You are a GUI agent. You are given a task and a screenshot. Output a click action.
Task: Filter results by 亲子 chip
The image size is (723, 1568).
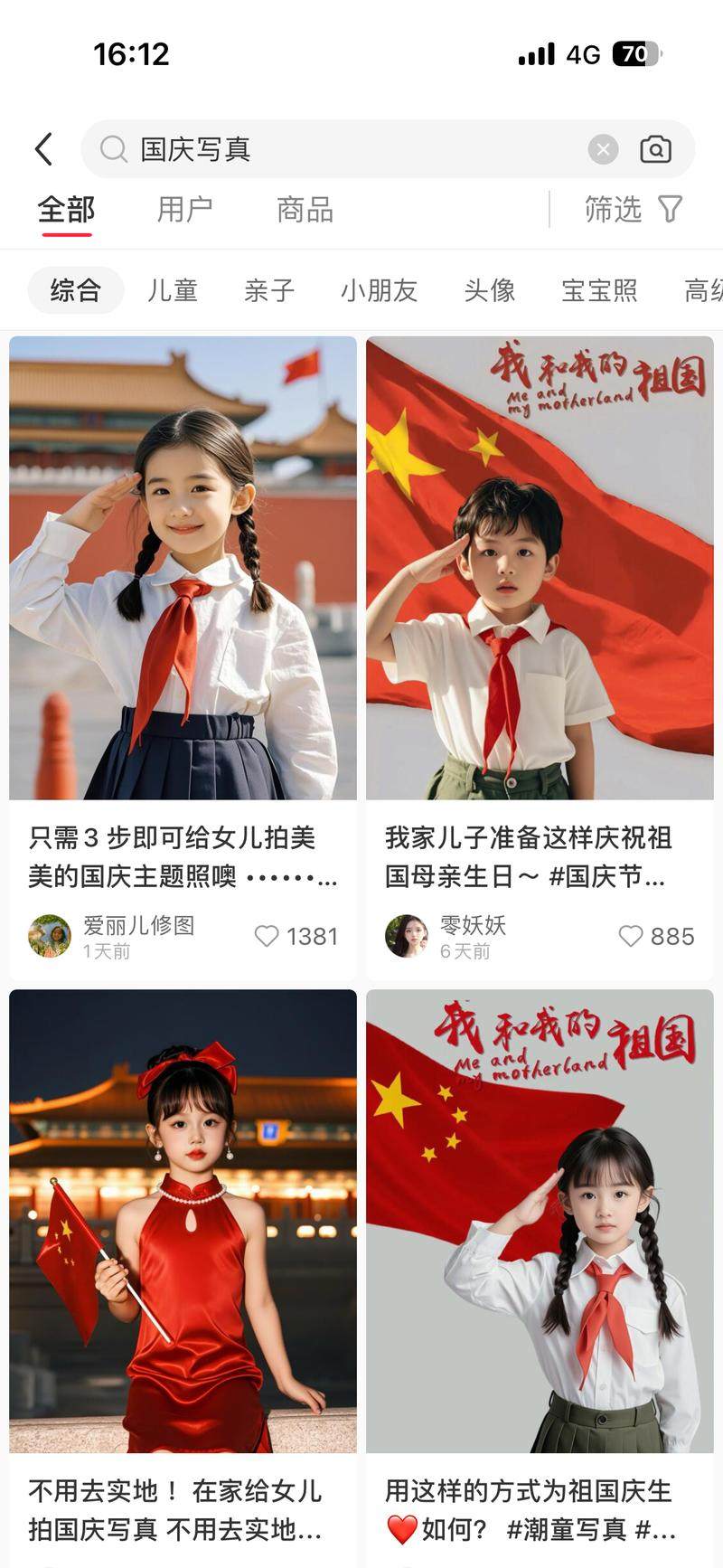[269, 290]
